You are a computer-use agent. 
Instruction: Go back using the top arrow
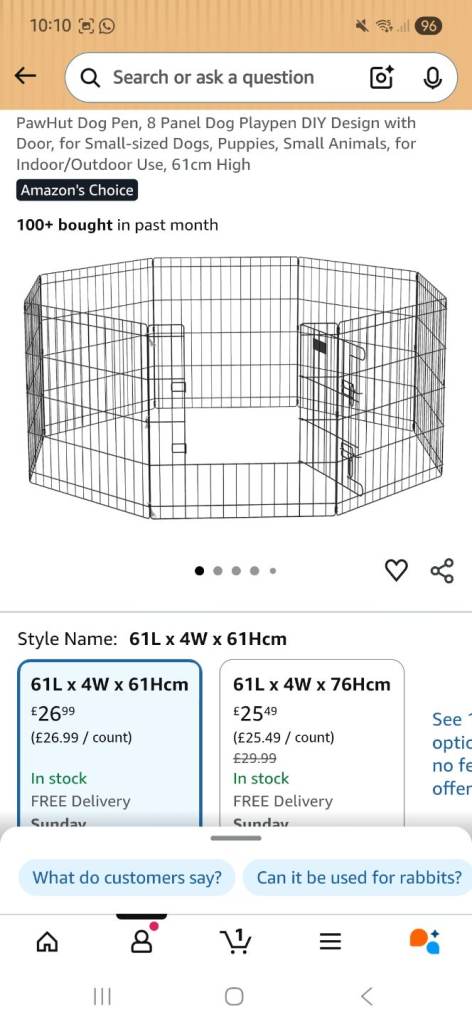(x=25, y=76)
